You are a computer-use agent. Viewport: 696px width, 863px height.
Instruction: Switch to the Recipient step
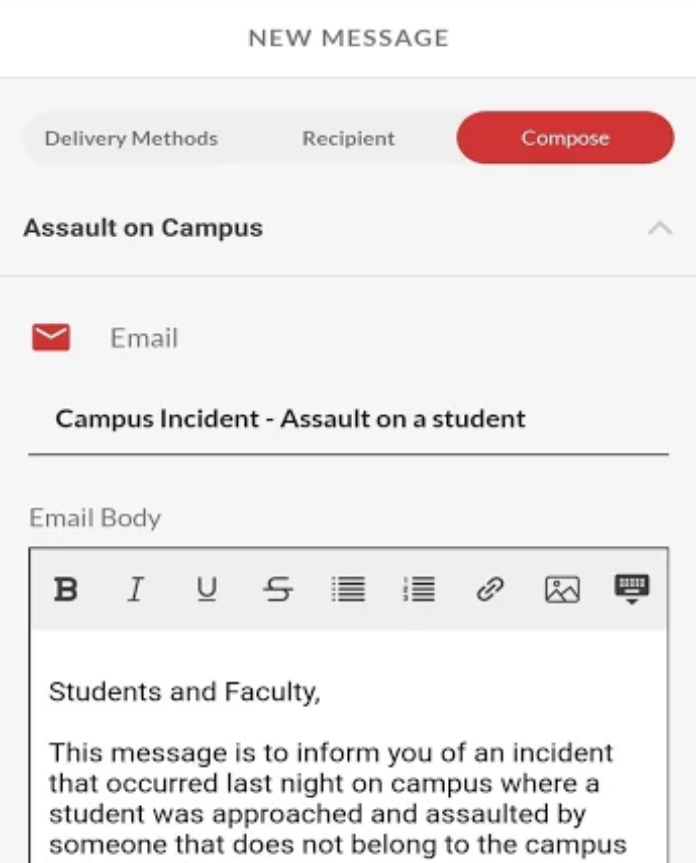tap(348, 139)
